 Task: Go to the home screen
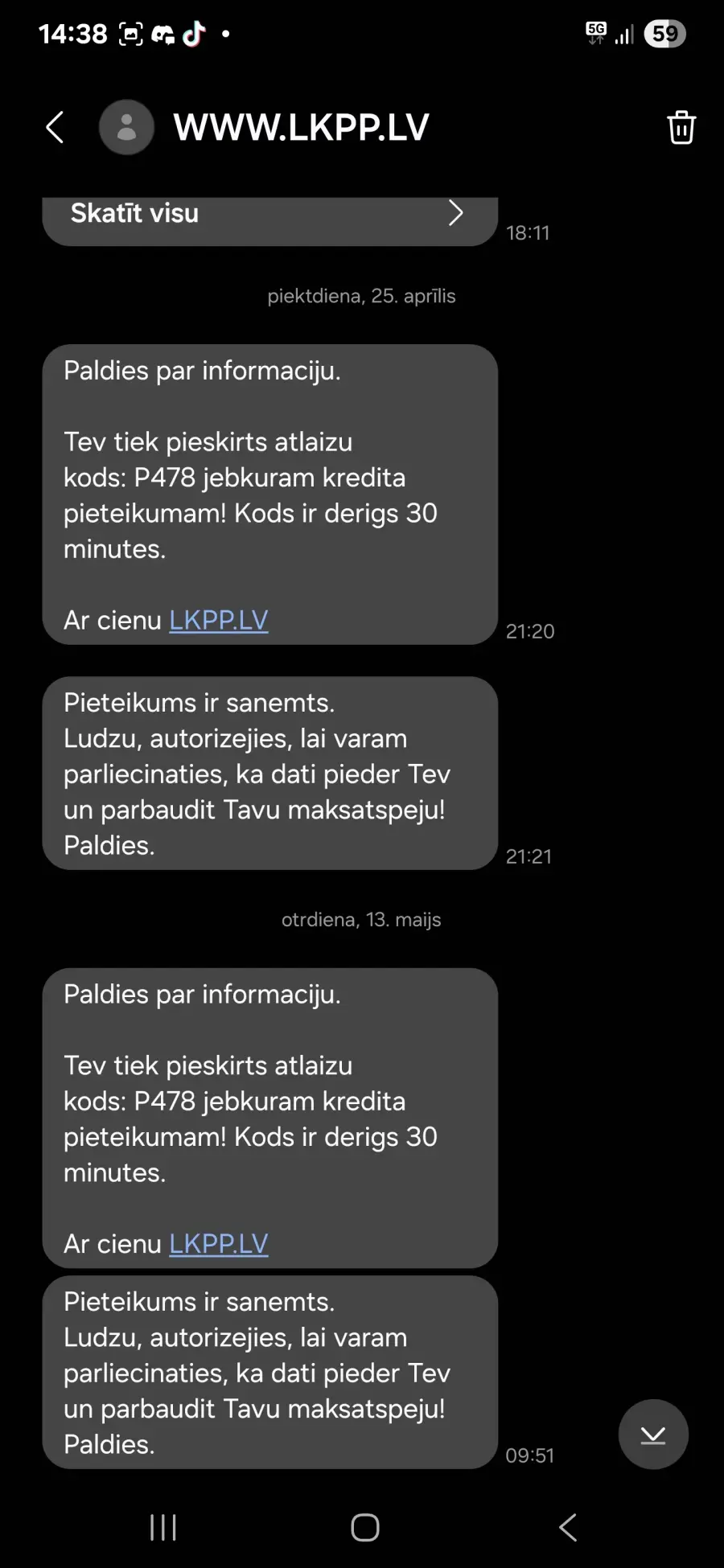coord(365,1528)
